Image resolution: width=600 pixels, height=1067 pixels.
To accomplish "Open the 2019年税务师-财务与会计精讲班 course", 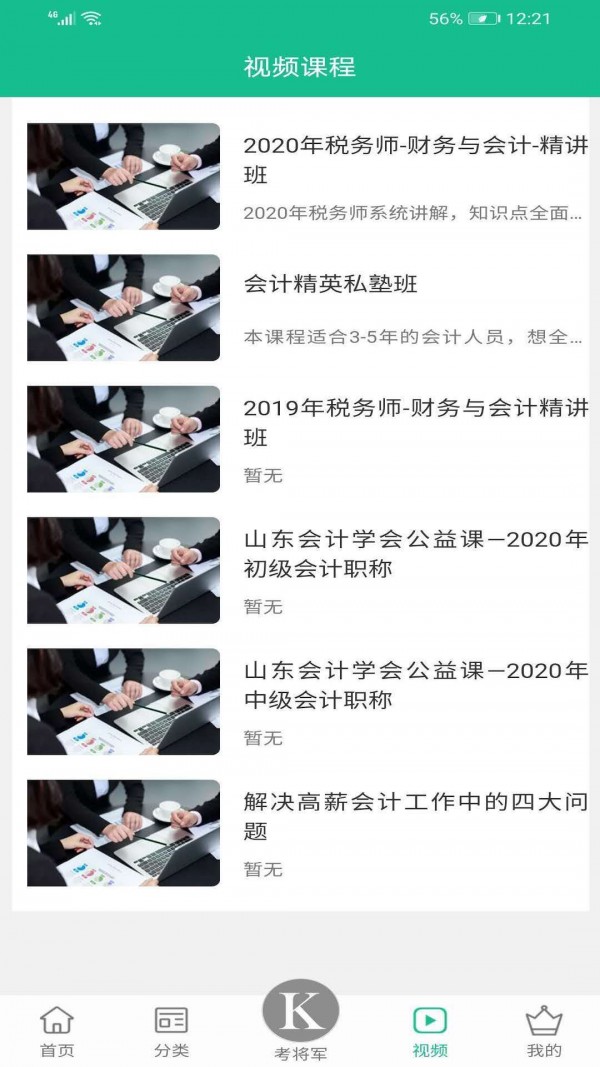I will (x=301, y=439).
